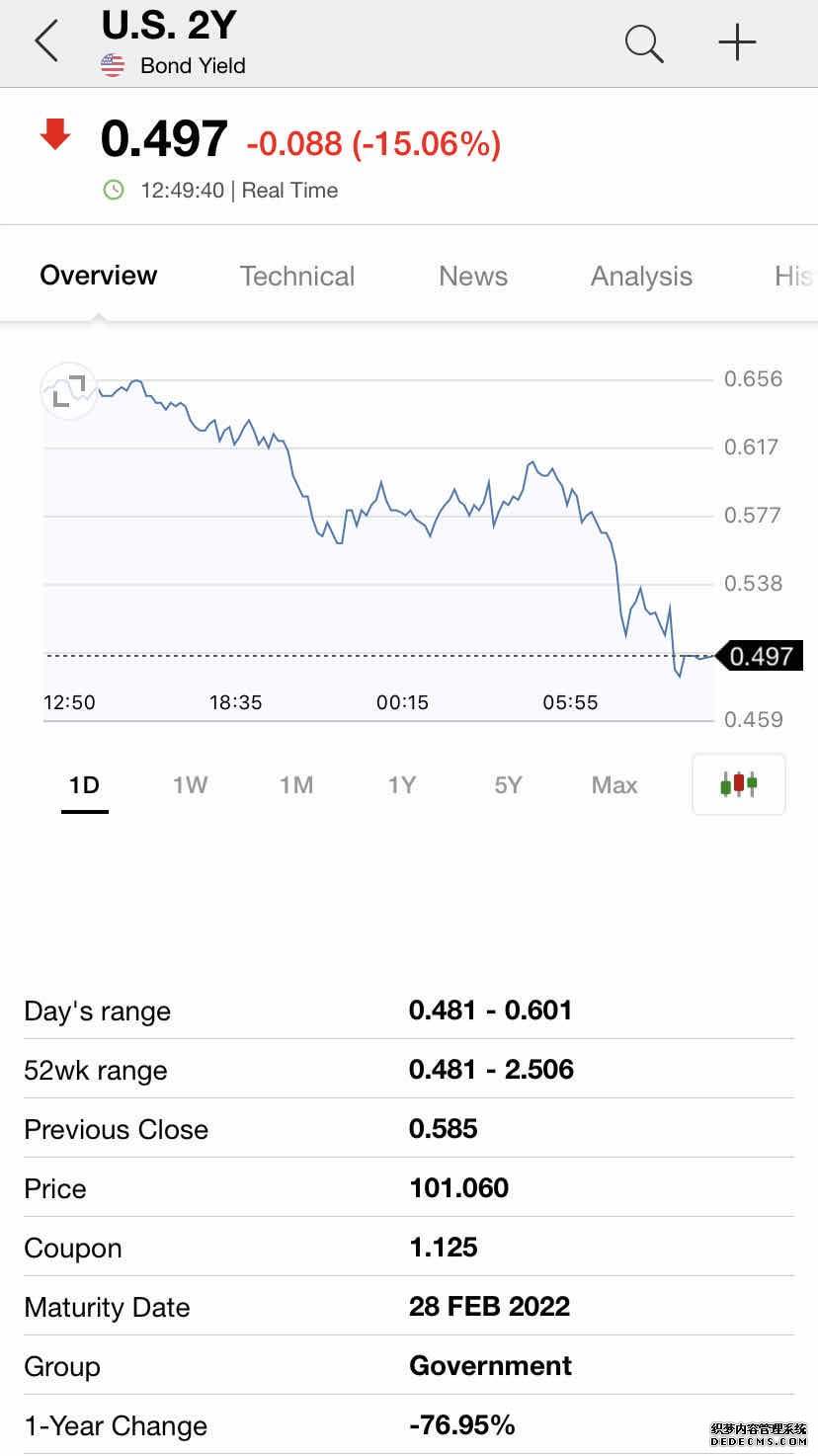
Task: Select the 1W chart range
Action: (x=190, y=785)
